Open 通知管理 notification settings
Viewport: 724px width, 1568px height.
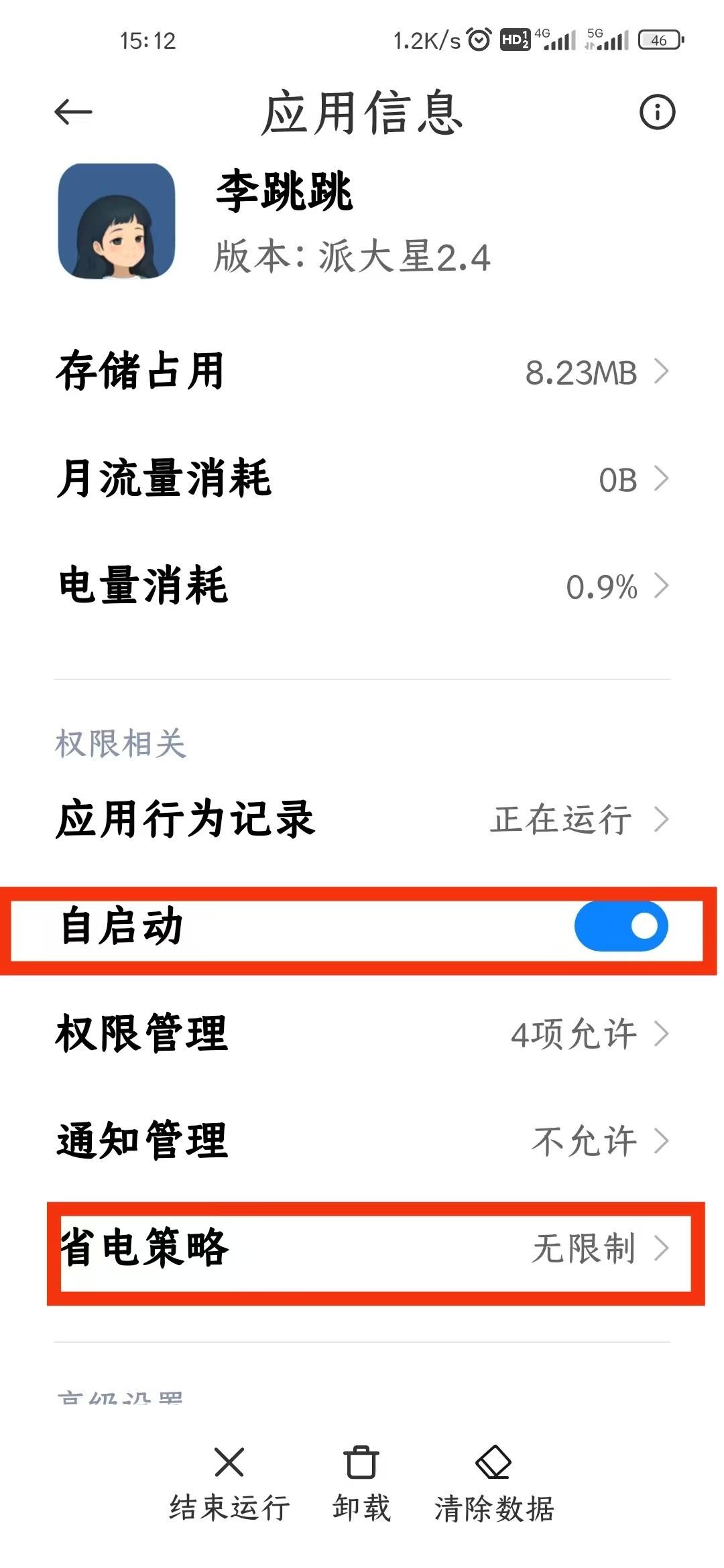pyautogui.click(x=362, y=1140)
